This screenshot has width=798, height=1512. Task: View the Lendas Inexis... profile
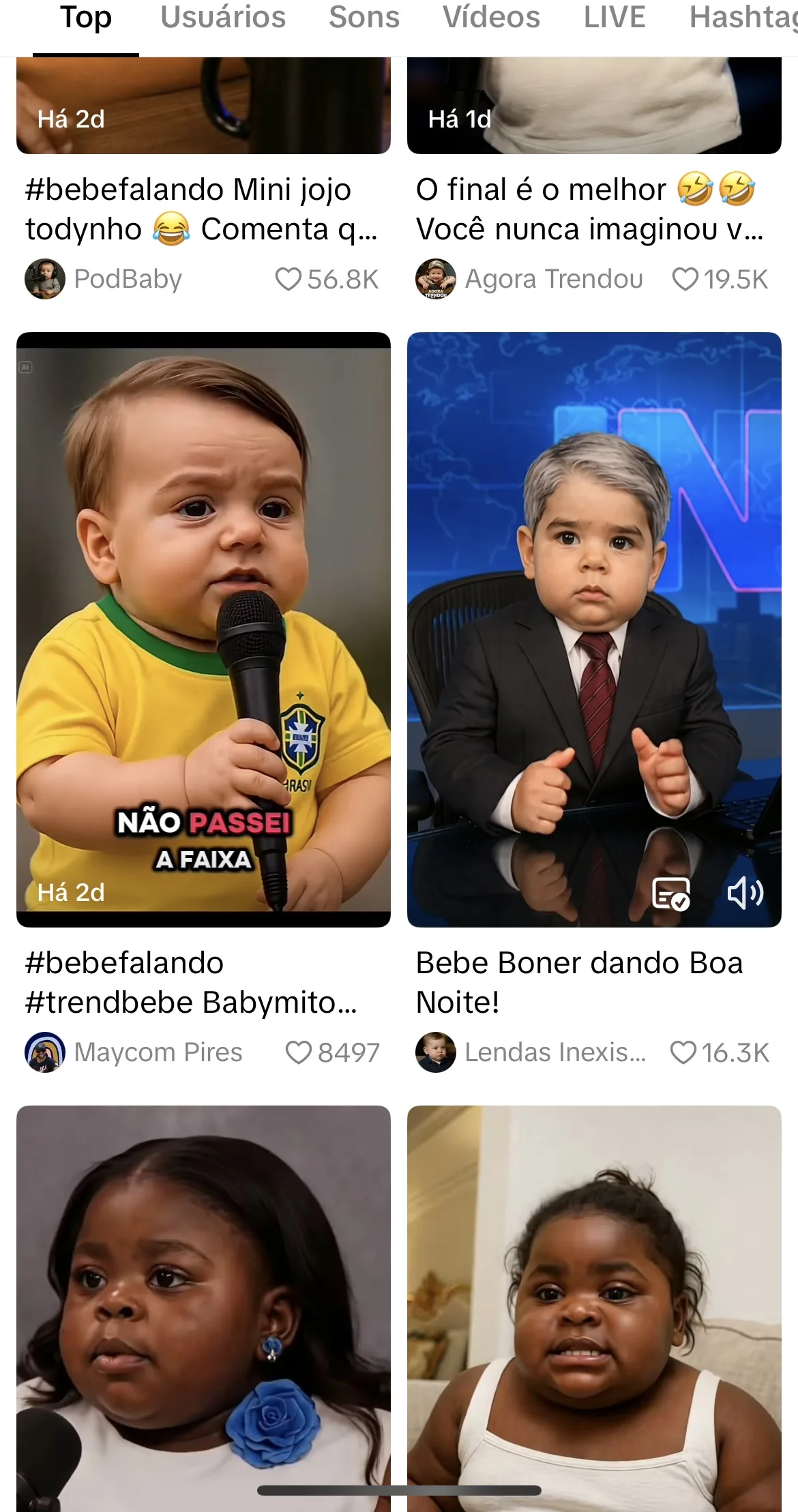click(x=531, y=1052)
